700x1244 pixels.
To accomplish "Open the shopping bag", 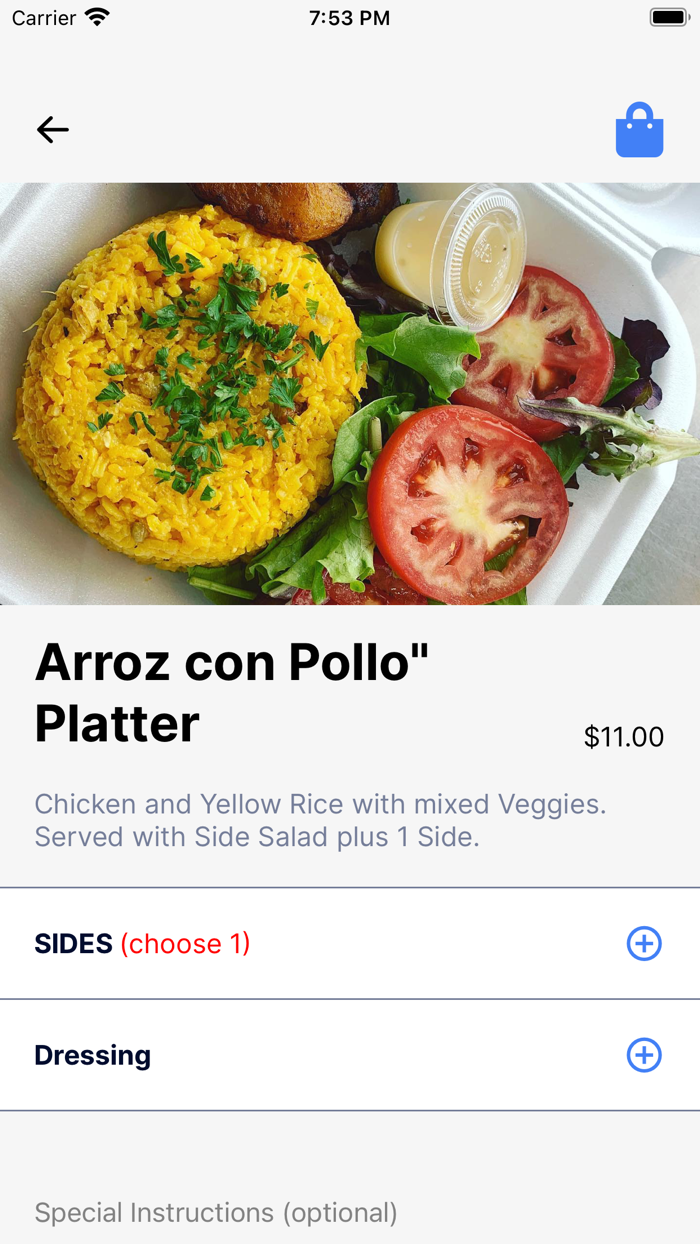I will (639, 130).
